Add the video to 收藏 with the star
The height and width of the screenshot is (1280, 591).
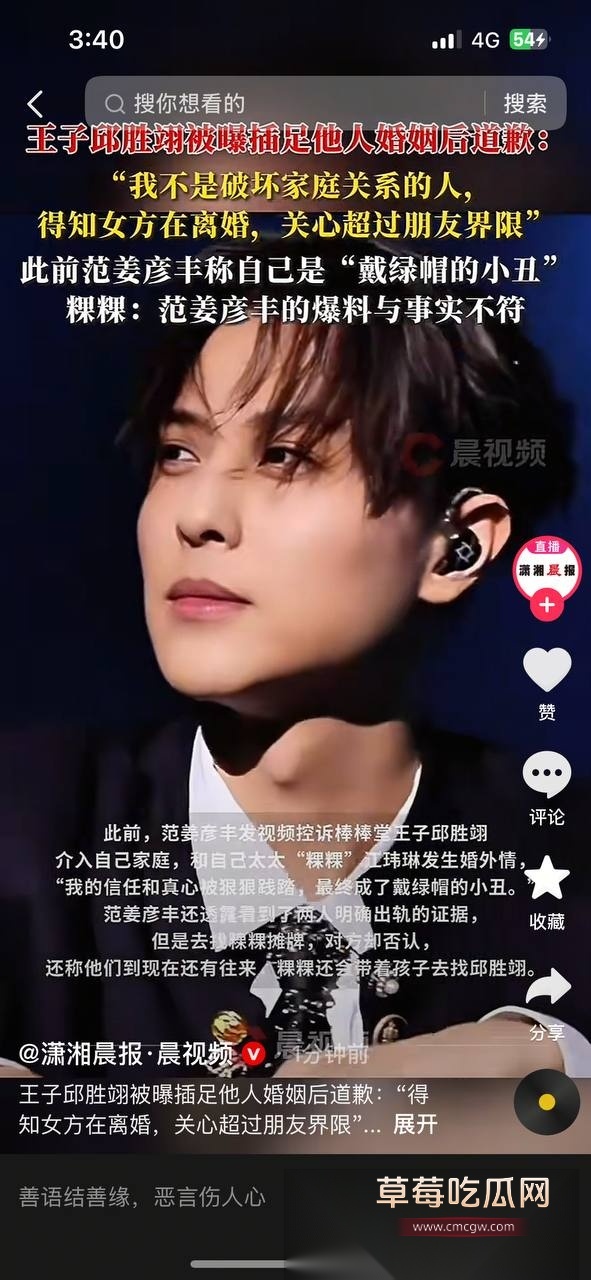pos(547,878)
